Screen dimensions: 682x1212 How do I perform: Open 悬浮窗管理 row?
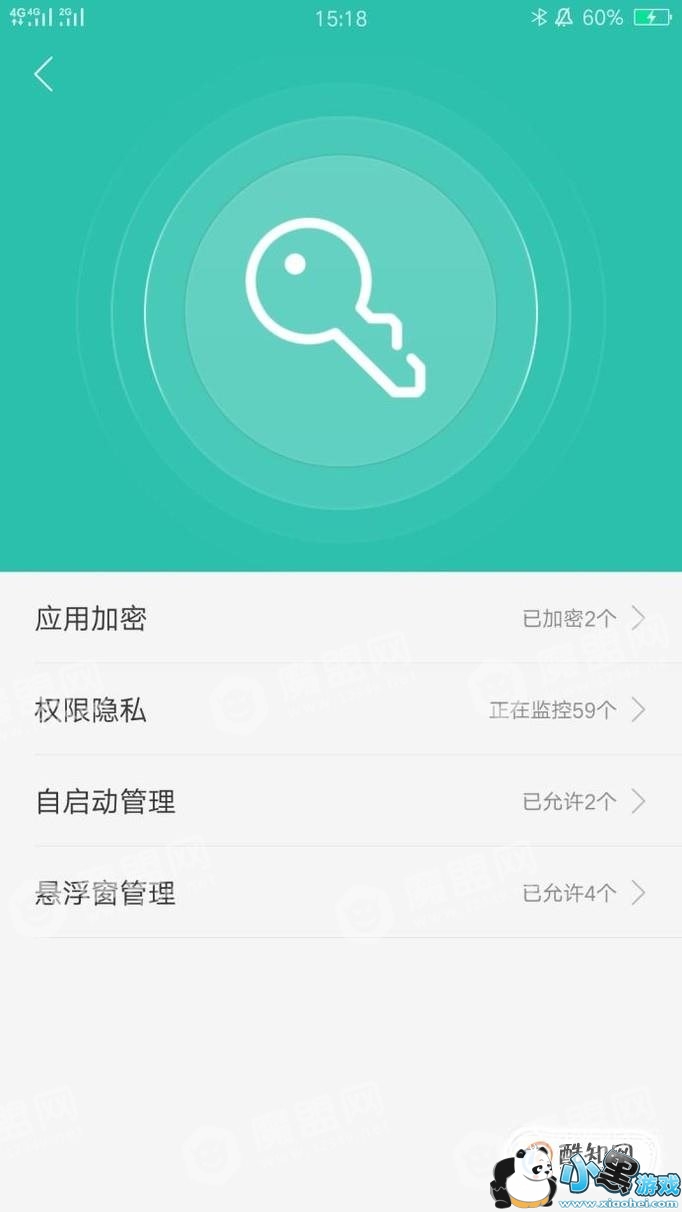pyautogui.click(x=340, y=893)
